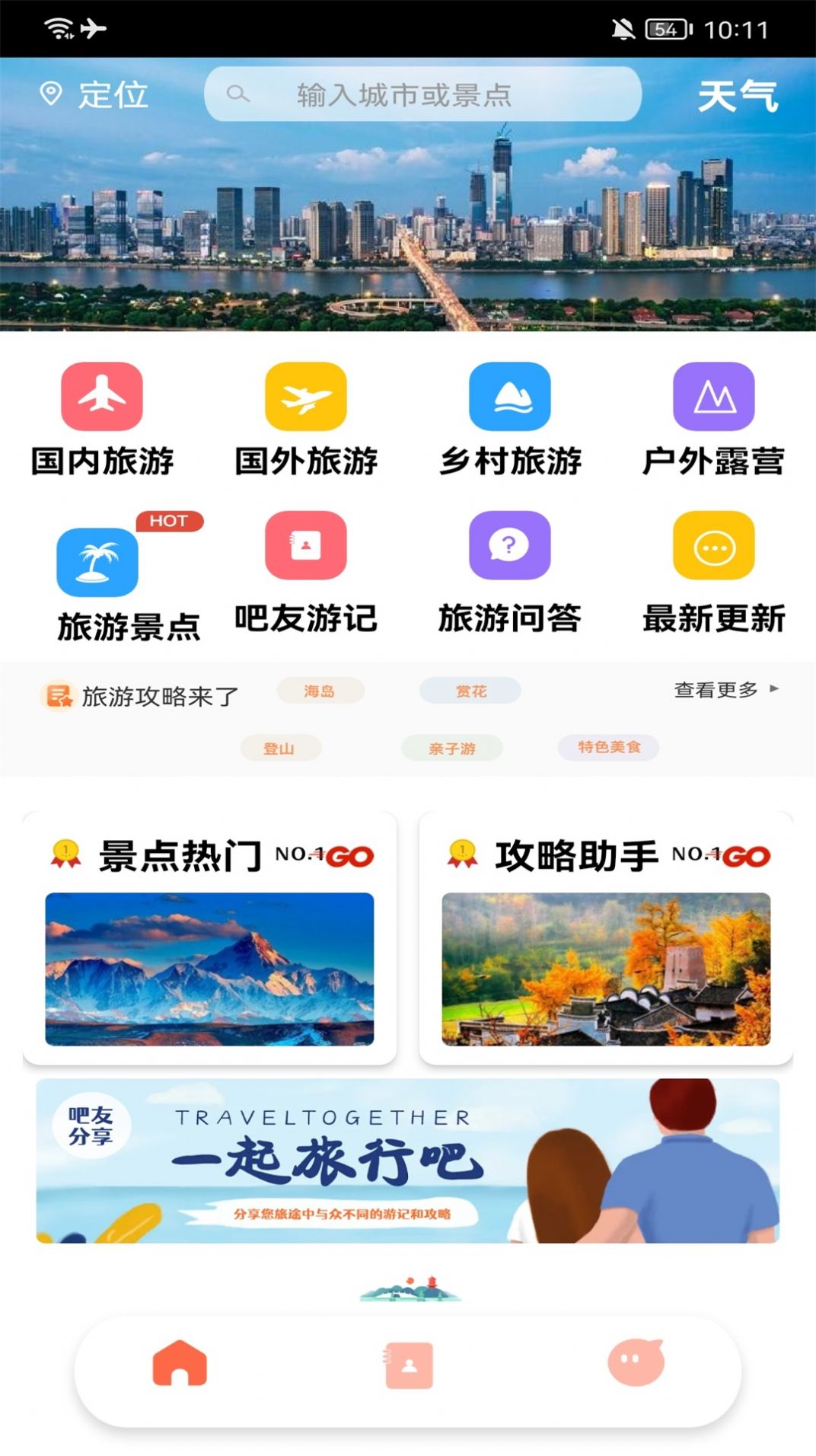The image size is (816, 1456).
Task: Open the 攻略助手 card
Action: pyautogui.click(x=606, y=938)
